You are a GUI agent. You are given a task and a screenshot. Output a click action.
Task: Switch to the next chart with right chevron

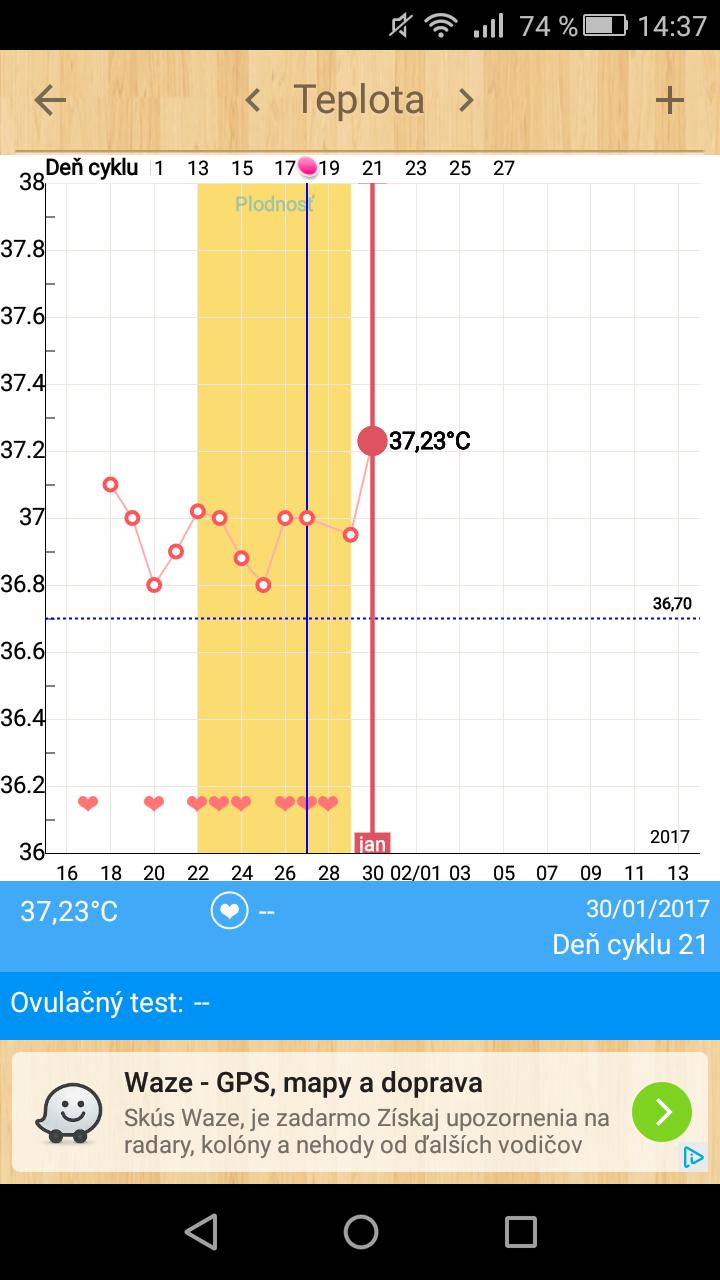pyautogui.click(x=466, y=100)
